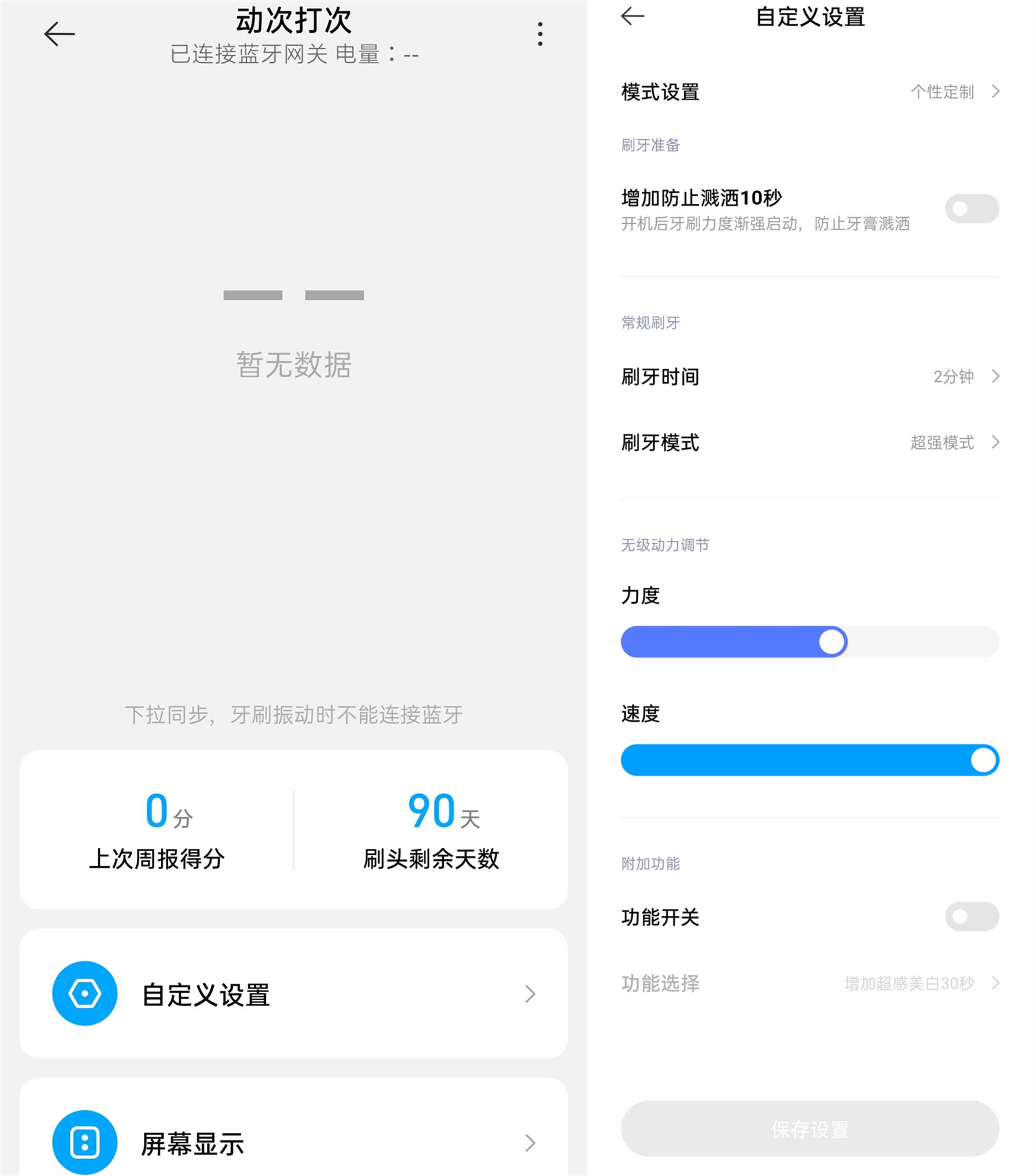Open 模式设置 row showing 个性定制

point(809,92)
